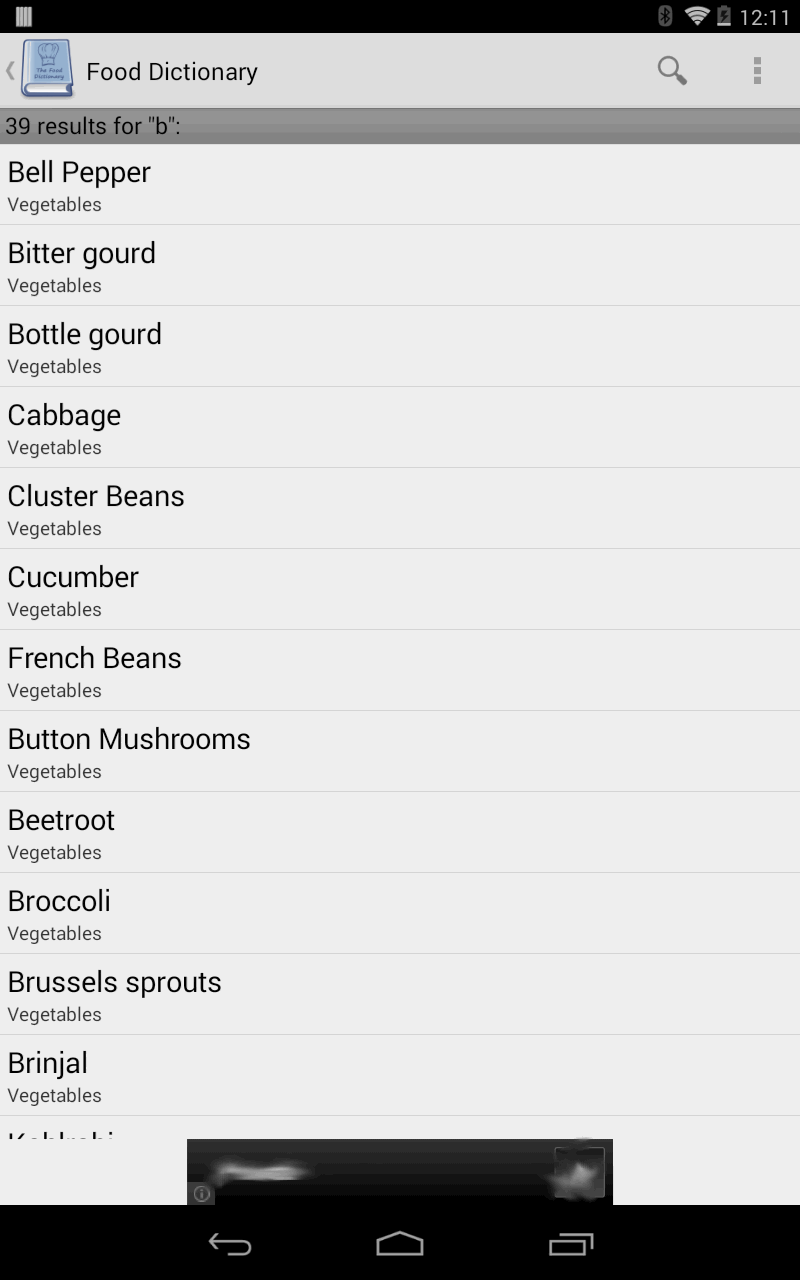Screen dimensions: 800x1280
Task: Select the Bell Pepper entry
Action: pos(400,184)
